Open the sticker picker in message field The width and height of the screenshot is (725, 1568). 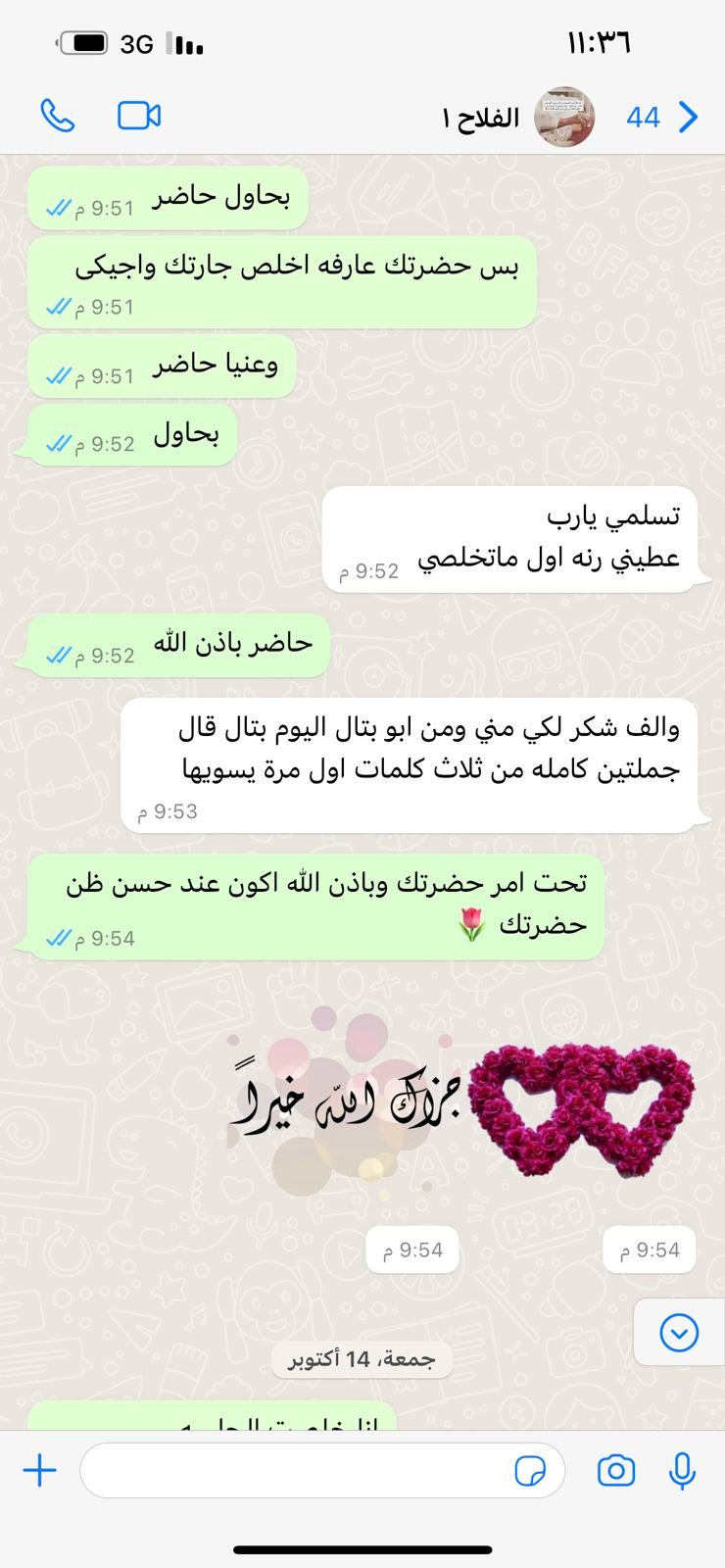[530, 1470]
